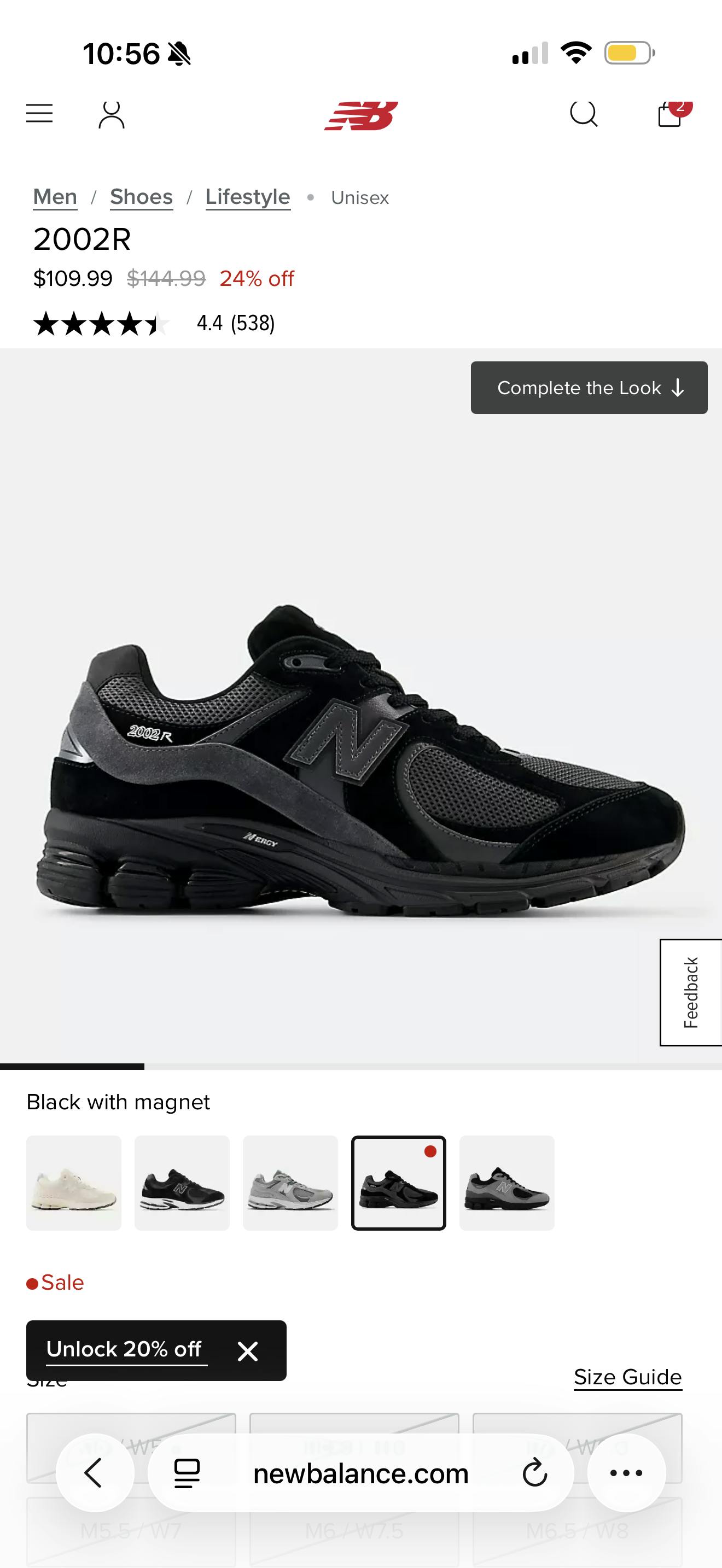Screen dimensions: 722x1568
Task: Select the light grey shoe color
Action: coord(290,1183)
